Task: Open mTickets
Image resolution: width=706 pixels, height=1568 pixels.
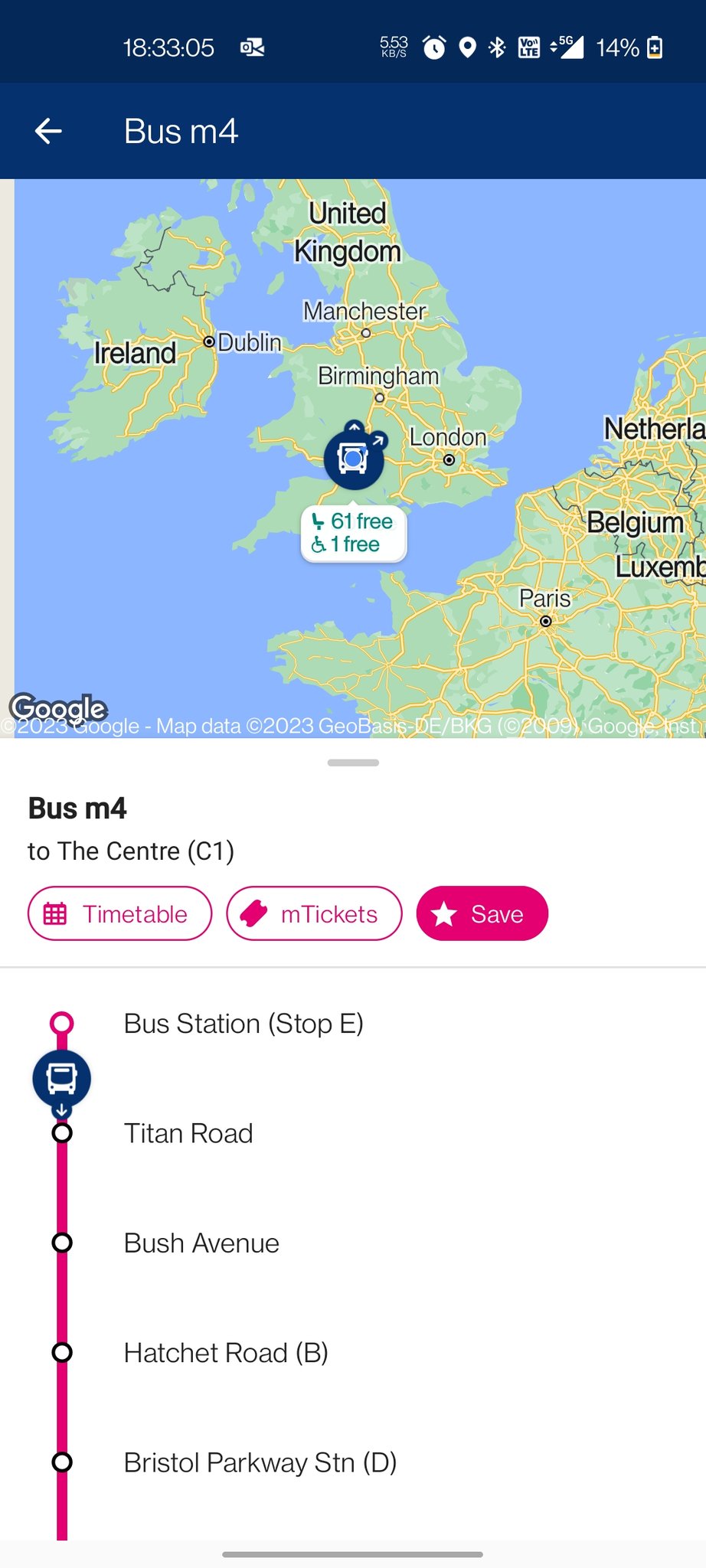Action: pyautogui.click(x=314, y=913)
